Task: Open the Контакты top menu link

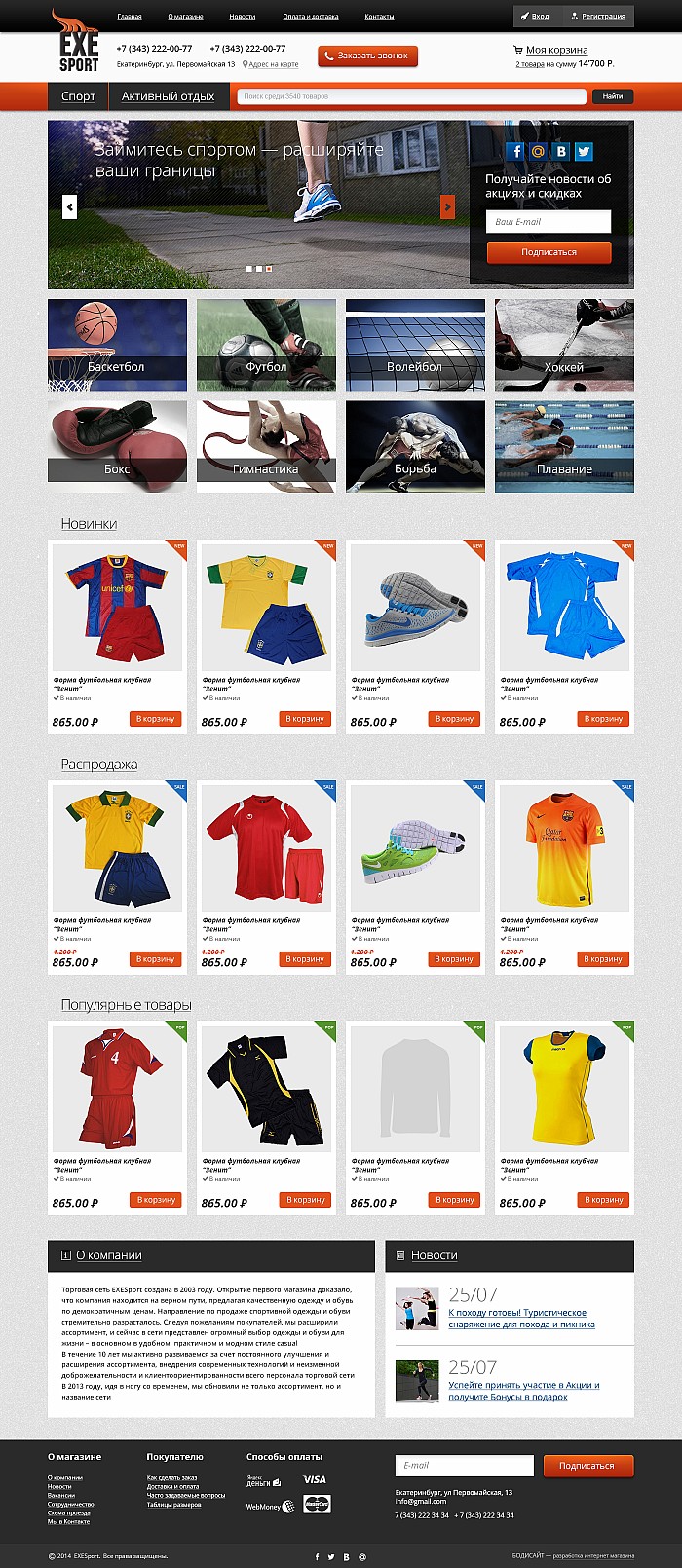Action: coord(379,17)
